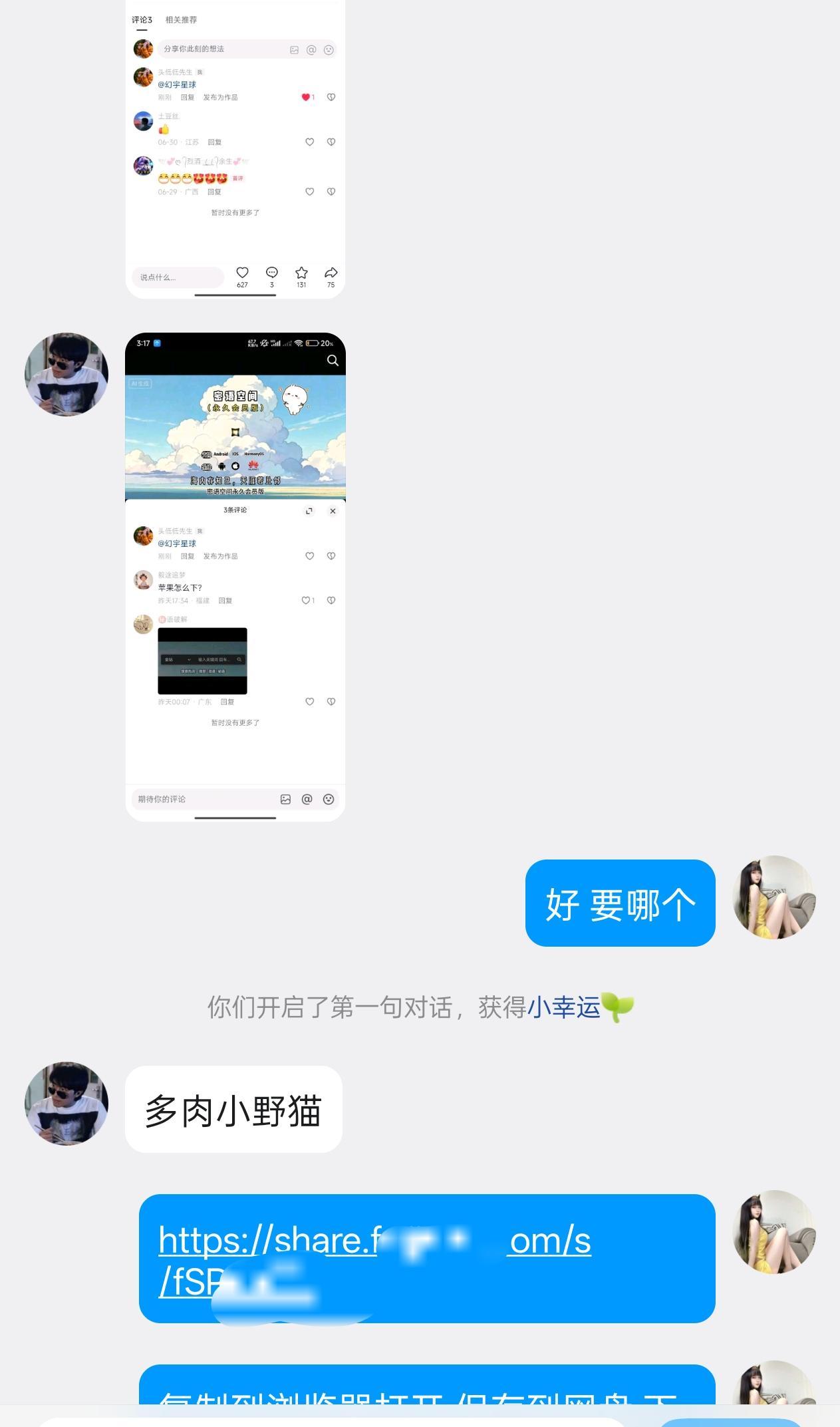Expand the 3条评论 panel to fullscreen

(309, 511)
